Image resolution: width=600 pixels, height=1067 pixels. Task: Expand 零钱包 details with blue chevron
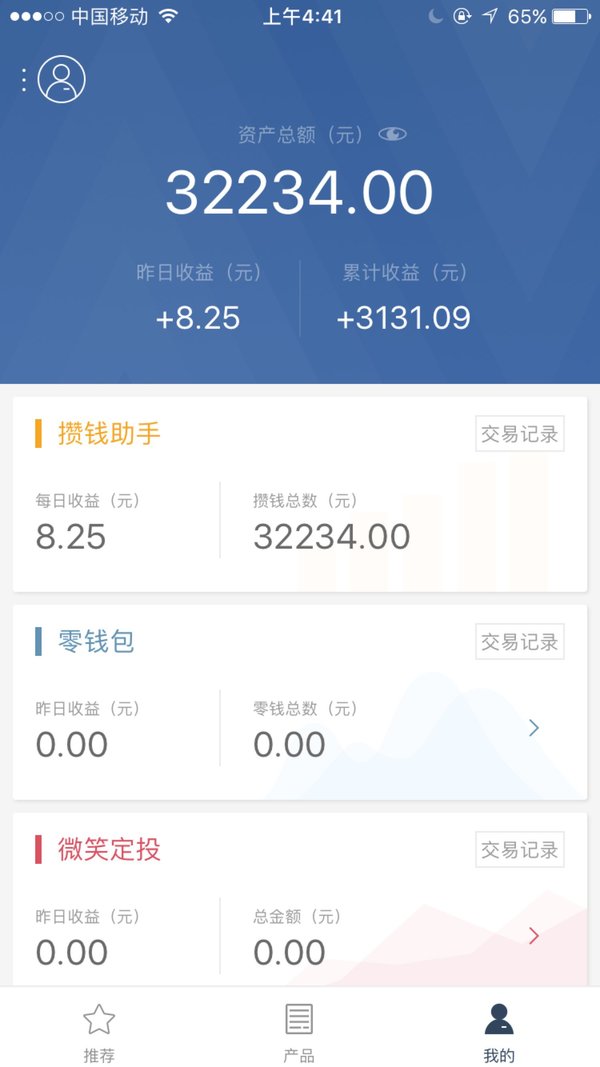(x=534, y=728)
